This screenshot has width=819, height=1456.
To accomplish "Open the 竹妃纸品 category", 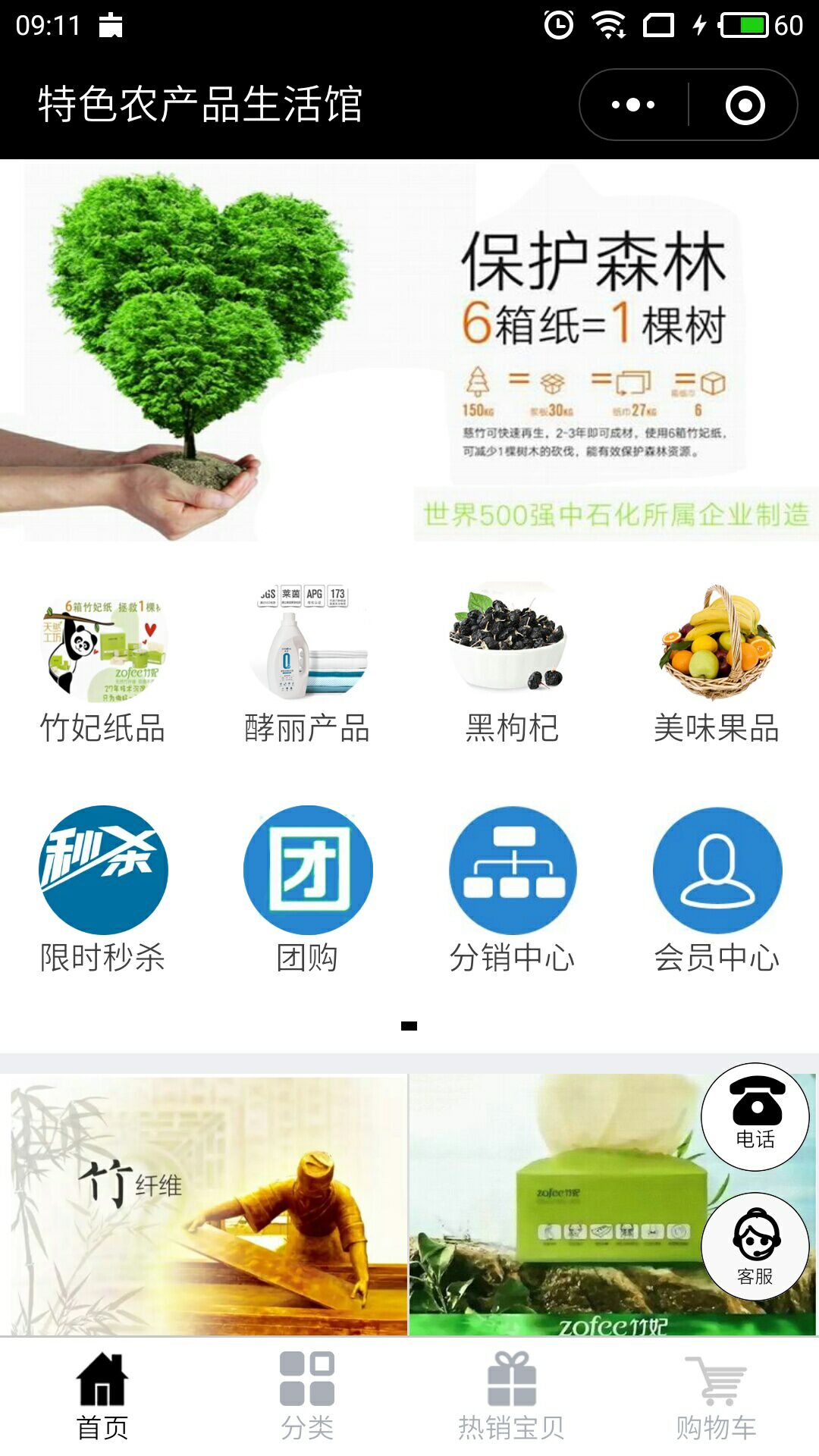I will pyautogui.click(x=102, y=662).
